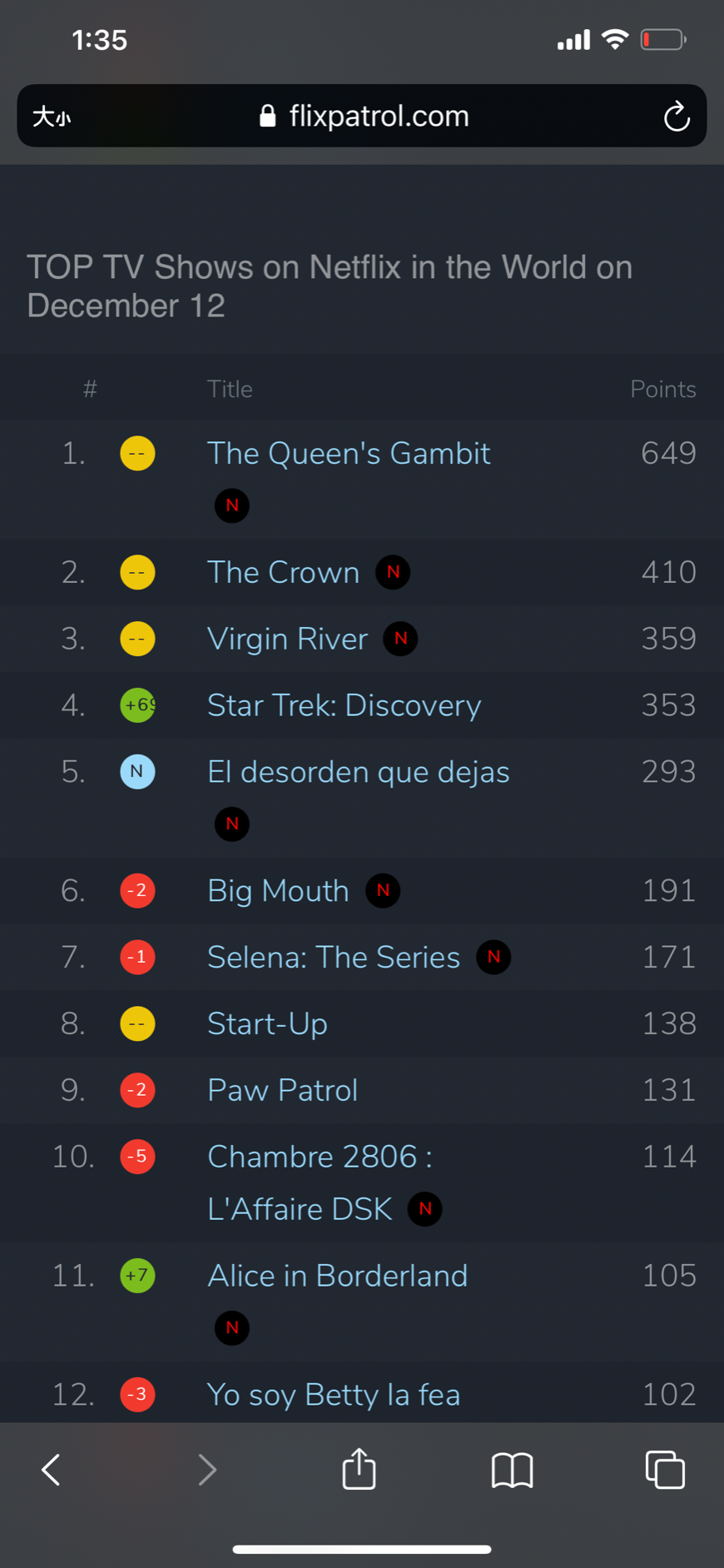Image resolution: width=724 pixels, height=1568 pixels.
Task: Open Safari bookmarks
Action: (513, 1470)
